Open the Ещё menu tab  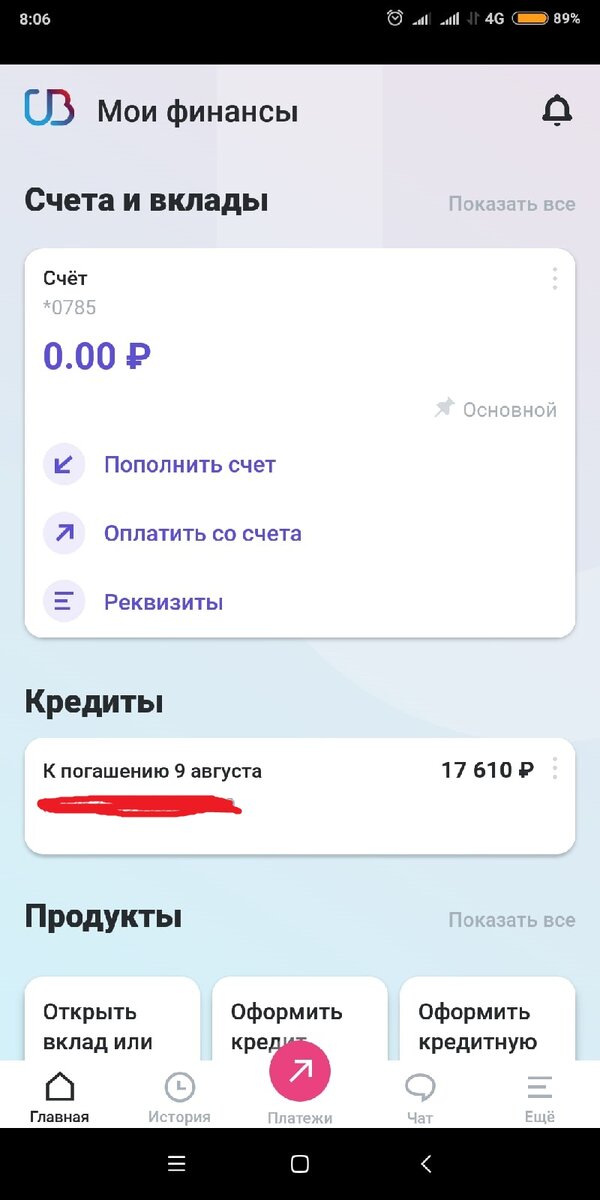tap(540, 1097)
